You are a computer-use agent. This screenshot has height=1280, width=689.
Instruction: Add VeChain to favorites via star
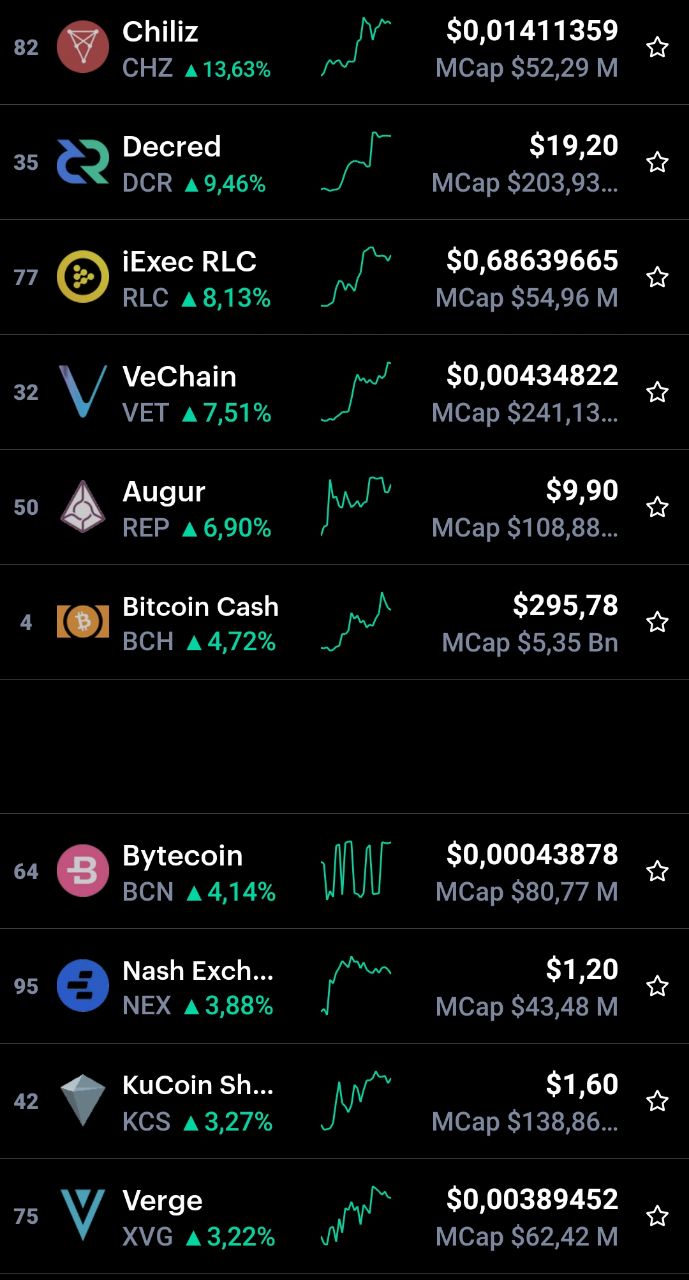pos(657,392)
